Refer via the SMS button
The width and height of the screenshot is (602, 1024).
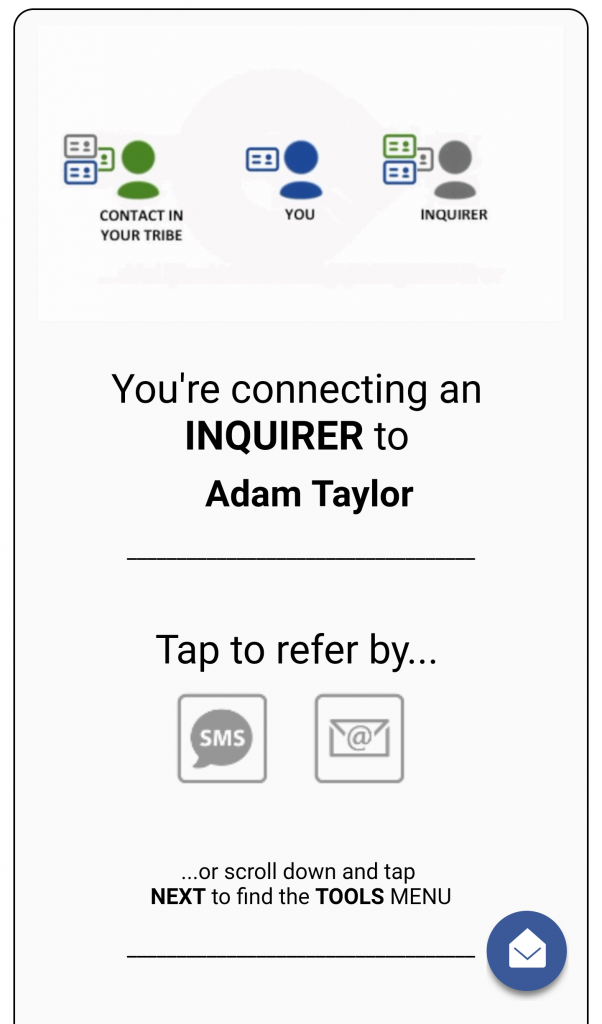click(222, 738)
